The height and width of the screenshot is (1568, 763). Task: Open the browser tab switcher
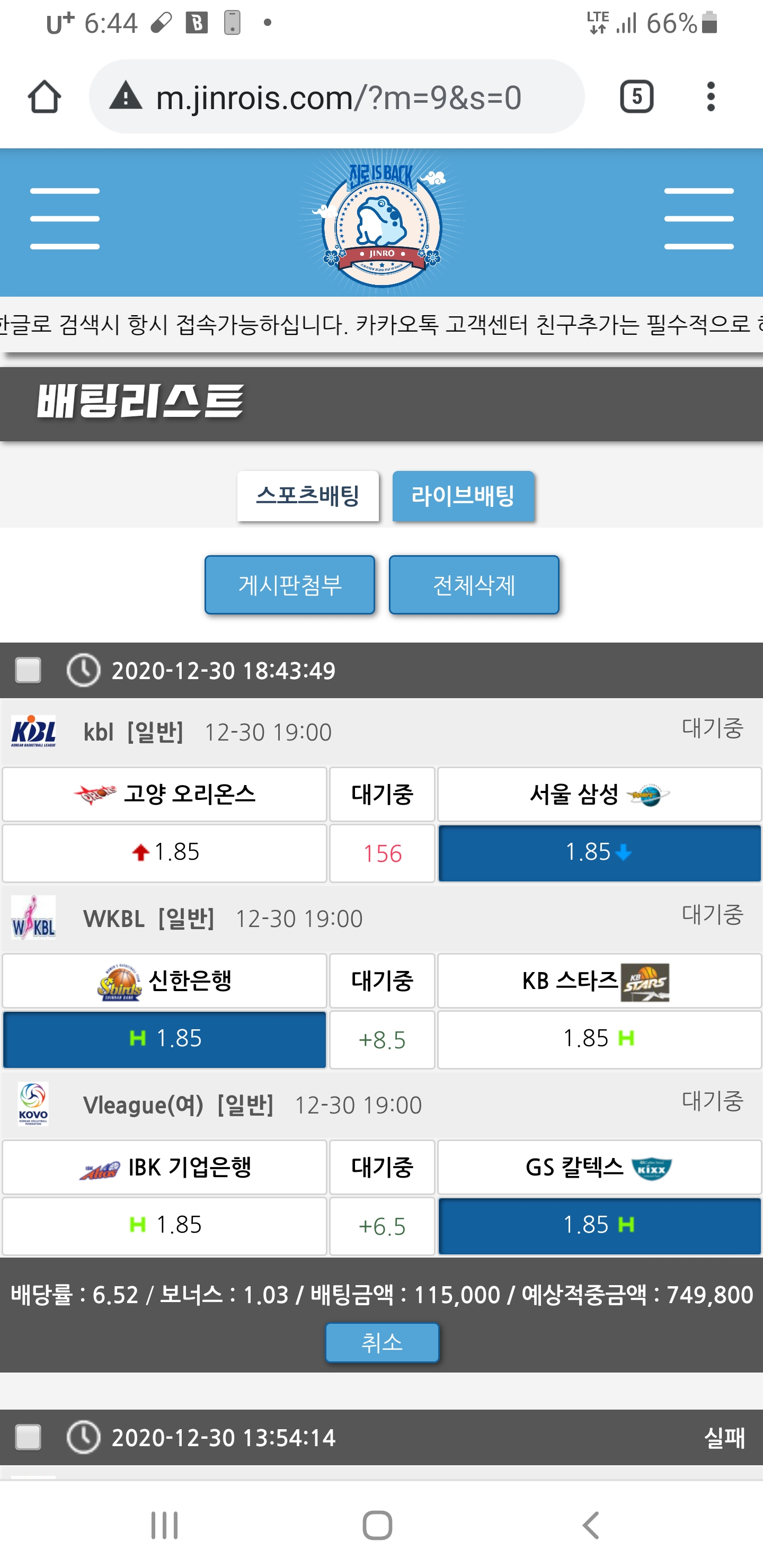[636, 97]
